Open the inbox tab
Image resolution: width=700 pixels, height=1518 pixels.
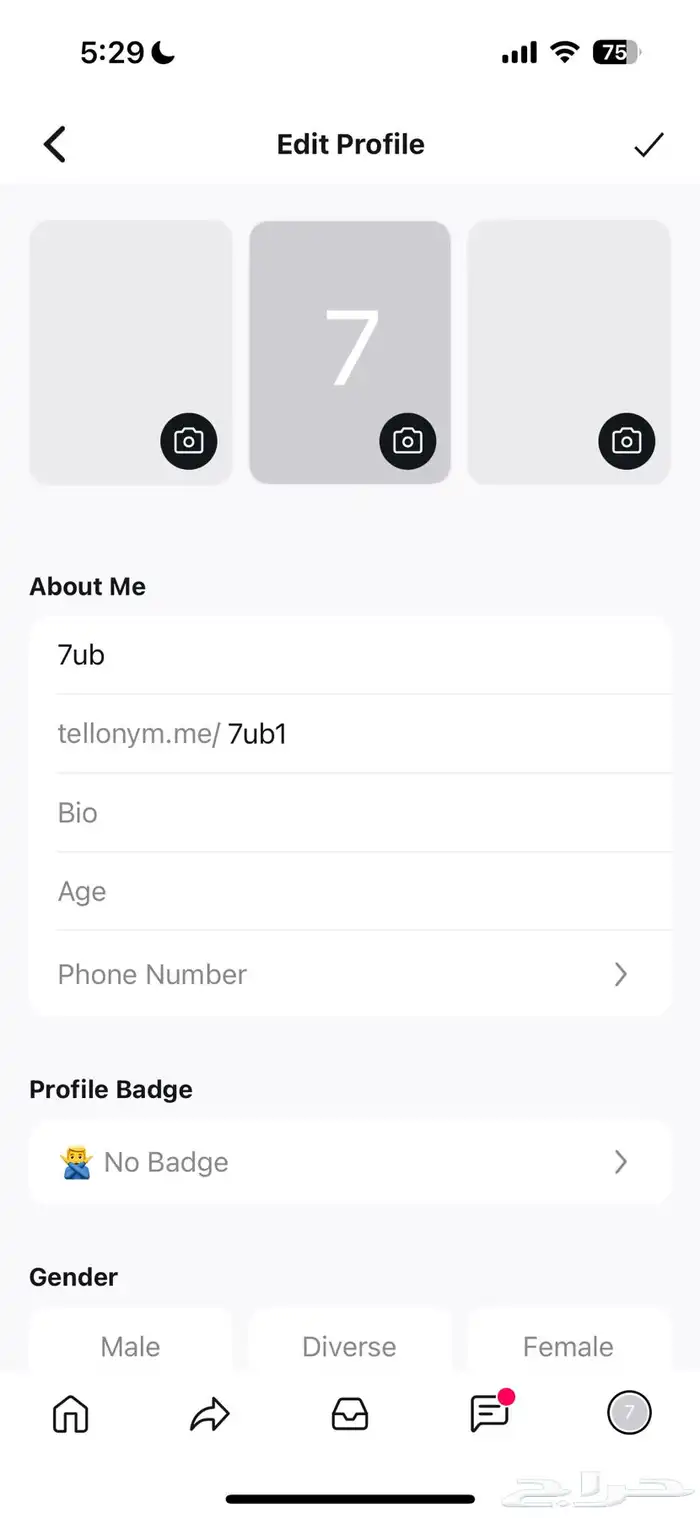(x=350, y=1414)
